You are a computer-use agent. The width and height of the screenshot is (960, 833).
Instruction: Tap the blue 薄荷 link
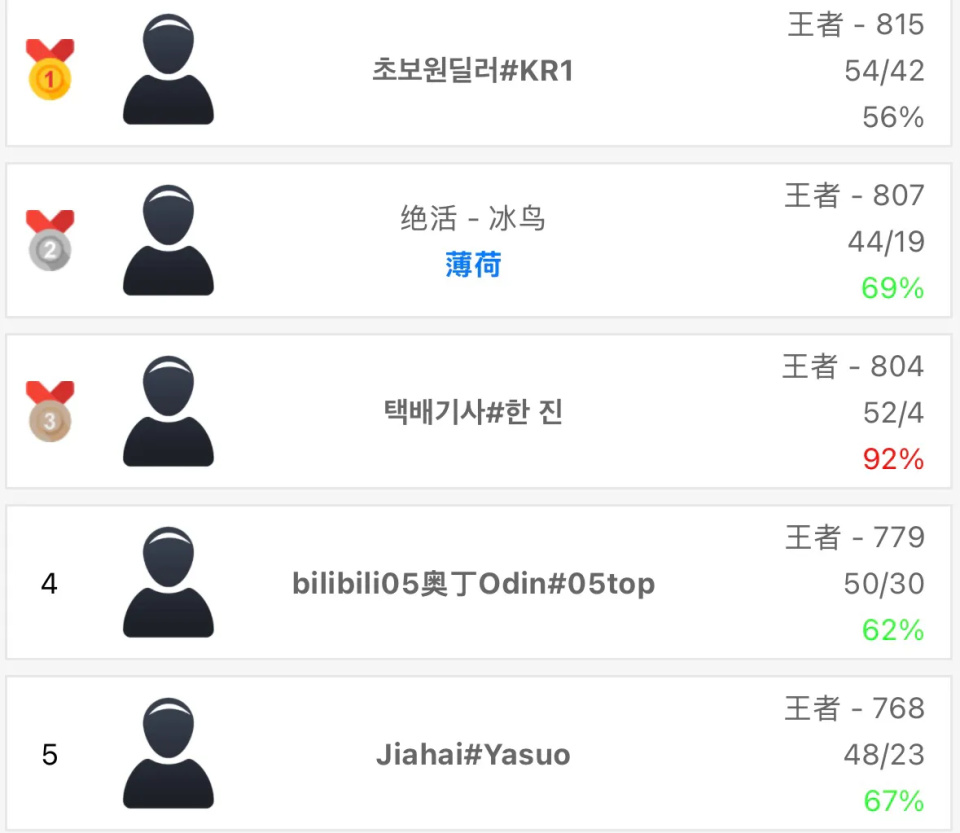[473, 265]
